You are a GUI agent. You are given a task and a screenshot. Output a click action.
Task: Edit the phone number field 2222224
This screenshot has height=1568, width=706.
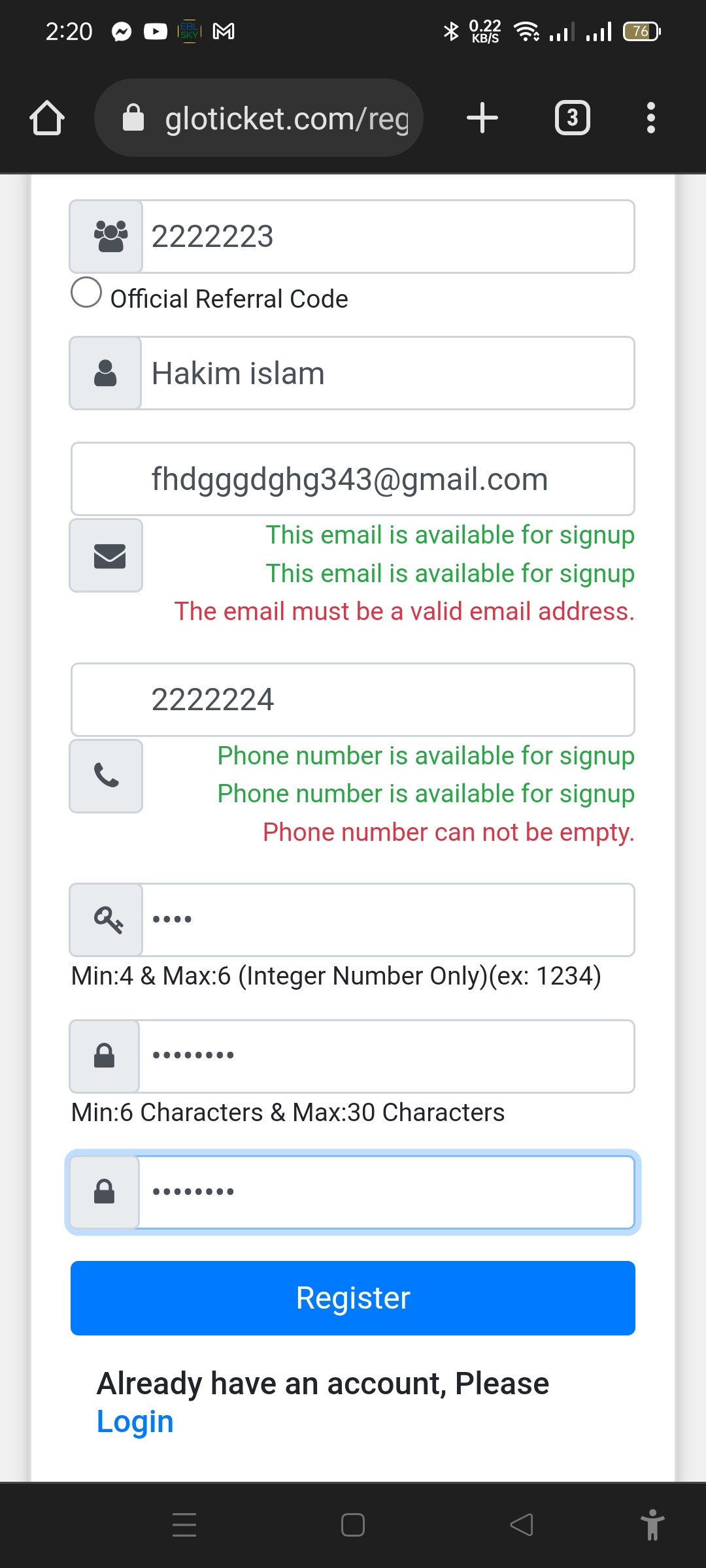pyautogui.click(x=353, y=700)
